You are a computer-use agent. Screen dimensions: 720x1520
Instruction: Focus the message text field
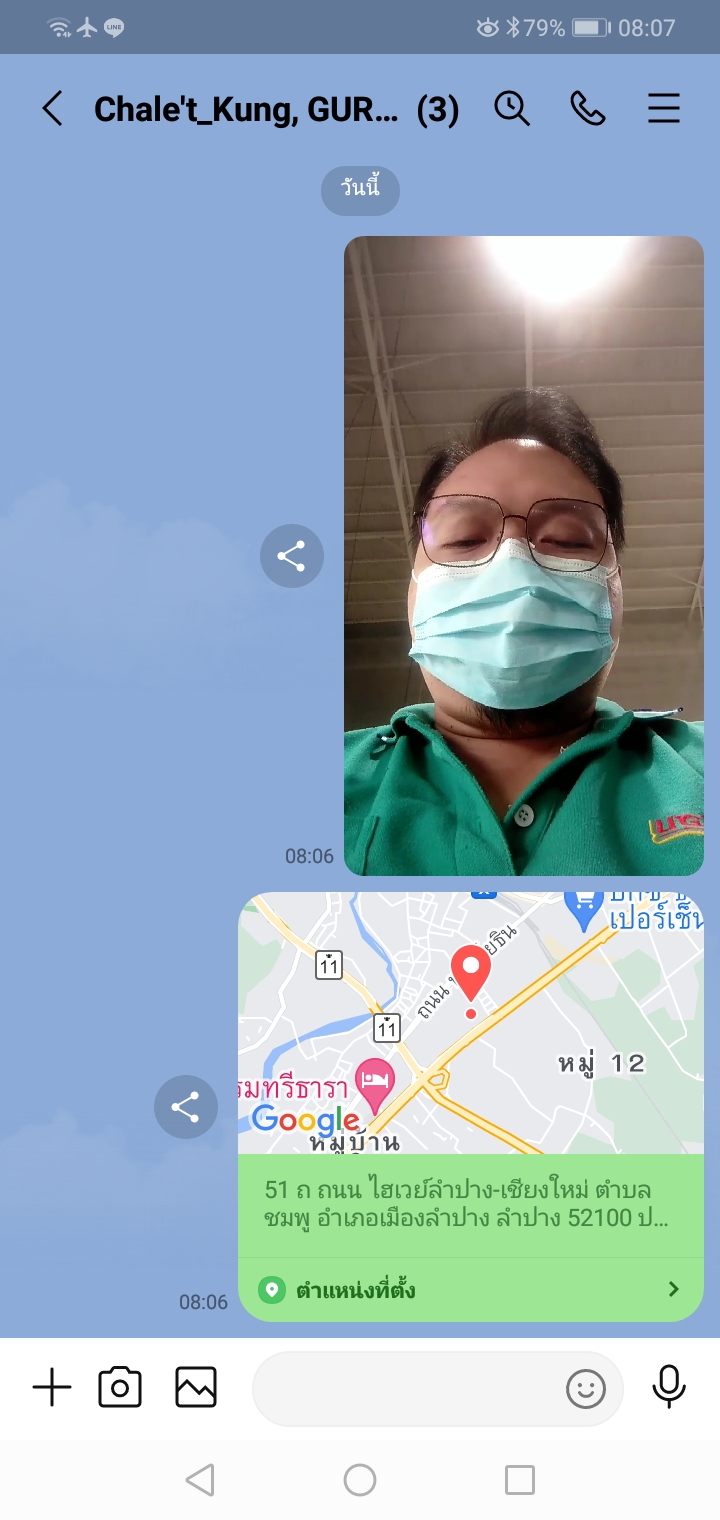click(405, 1388)
